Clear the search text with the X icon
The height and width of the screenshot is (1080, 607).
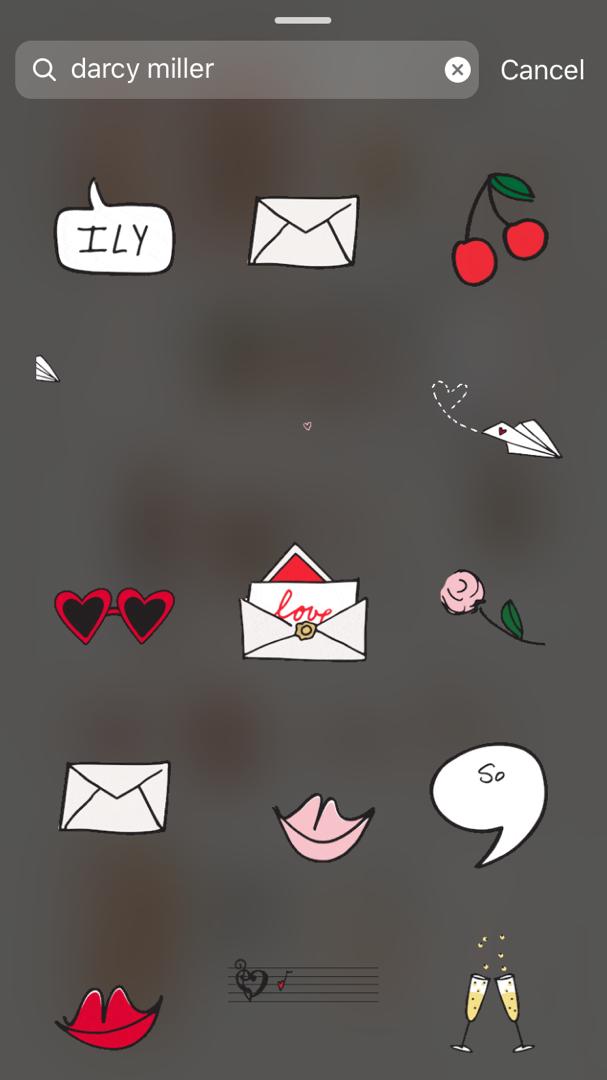457,69
